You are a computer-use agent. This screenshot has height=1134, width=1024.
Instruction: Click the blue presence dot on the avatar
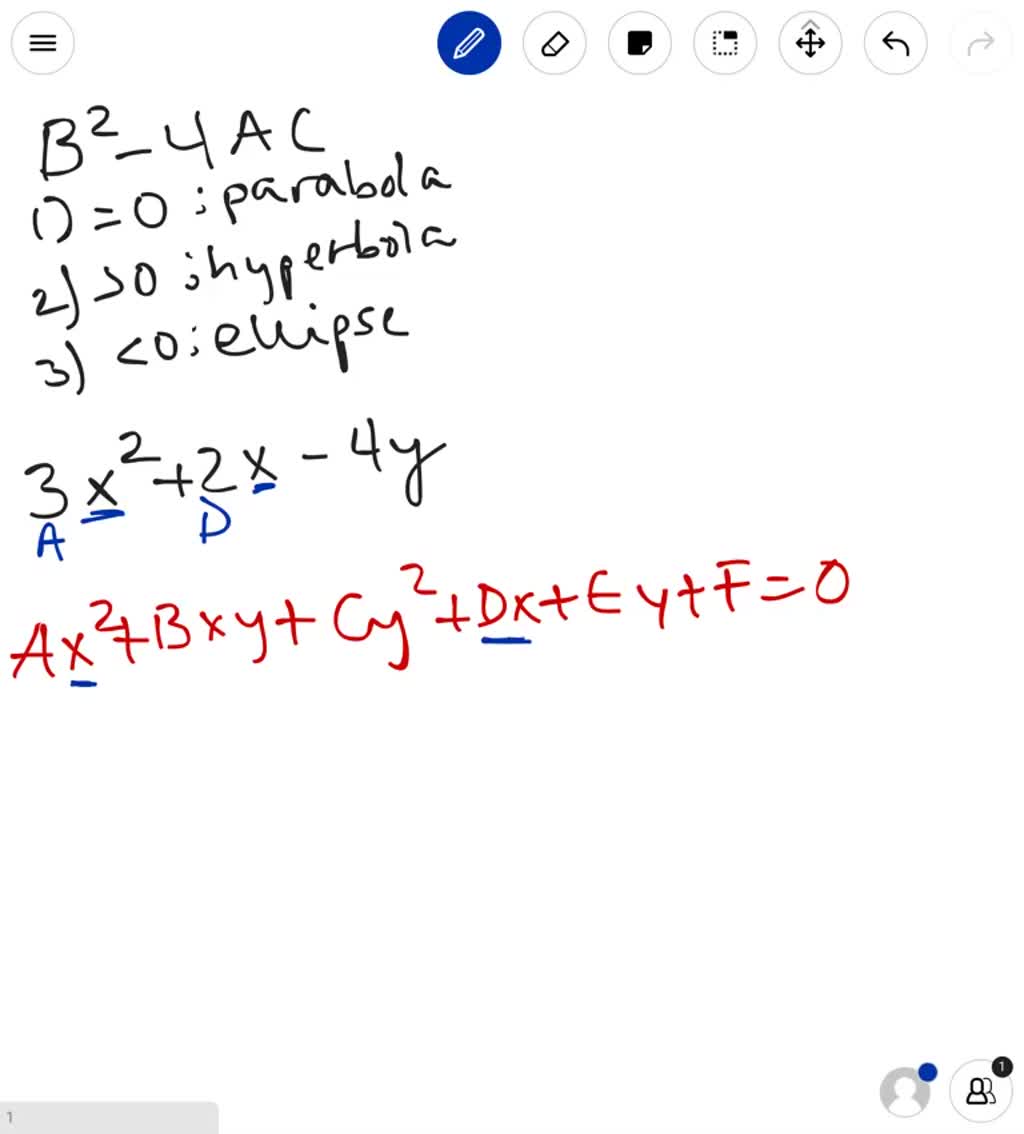(x=929, y=1071)
